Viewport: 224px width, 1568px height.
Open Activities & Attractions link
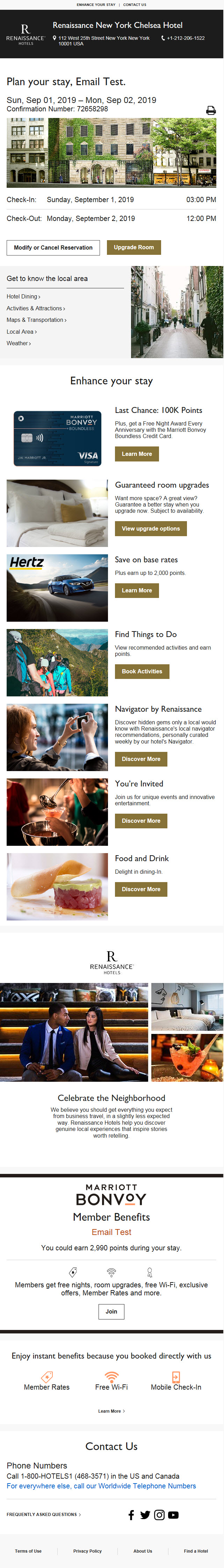pyautogui.click(x=35, y=308)
